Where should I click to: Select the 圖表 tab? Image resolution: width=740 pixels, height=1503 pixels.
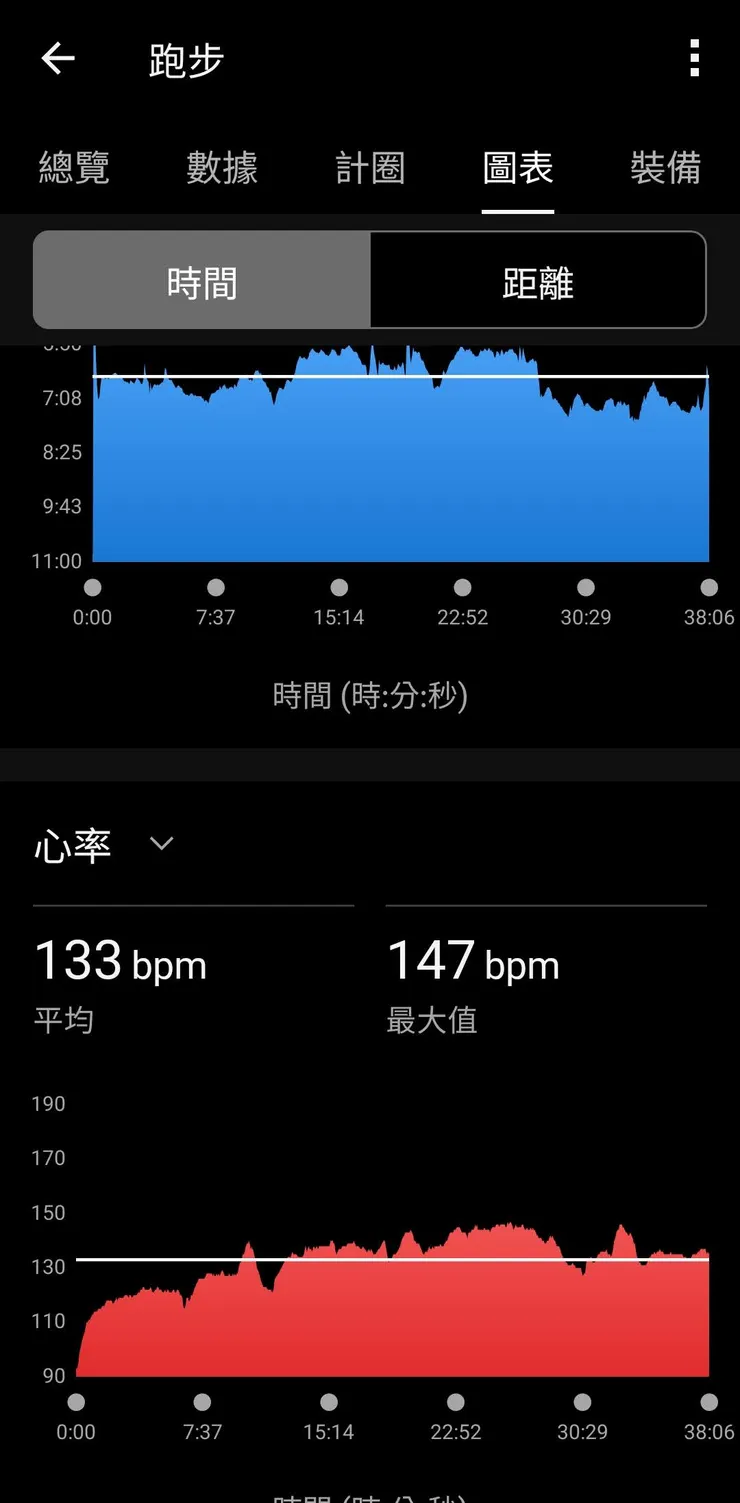518,167
